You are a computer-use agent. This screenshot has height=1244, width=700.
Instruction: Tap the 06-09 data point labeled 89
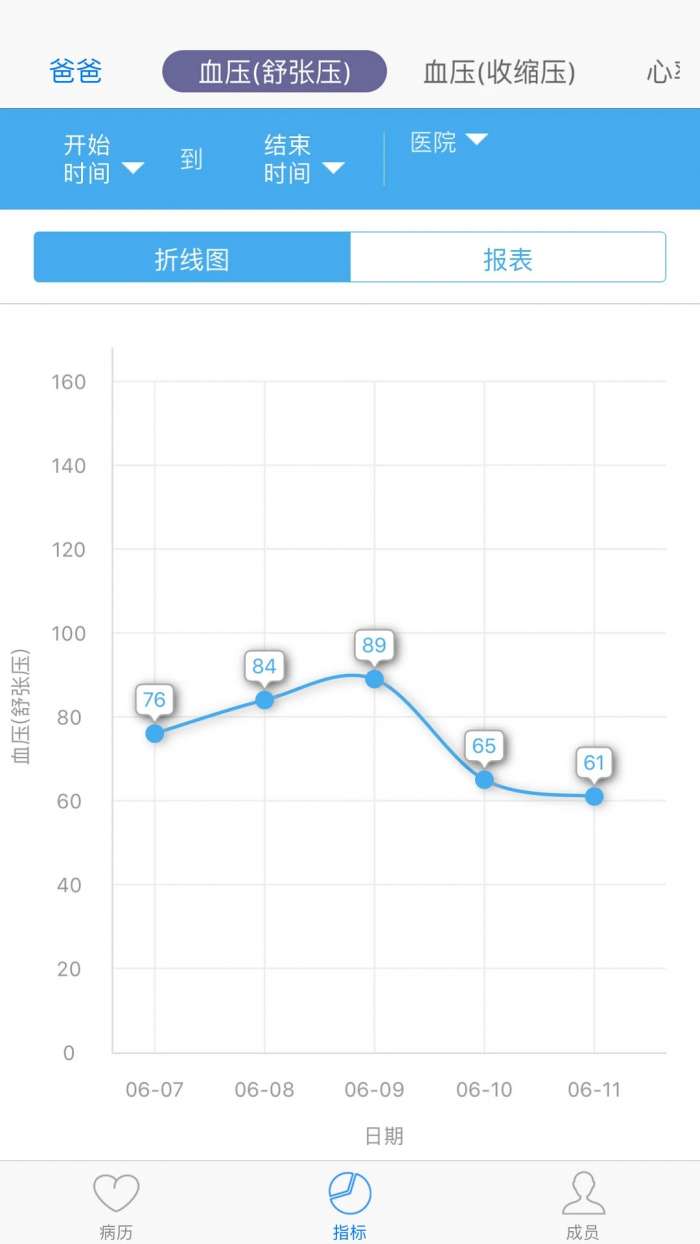click(x=374, y=678)
